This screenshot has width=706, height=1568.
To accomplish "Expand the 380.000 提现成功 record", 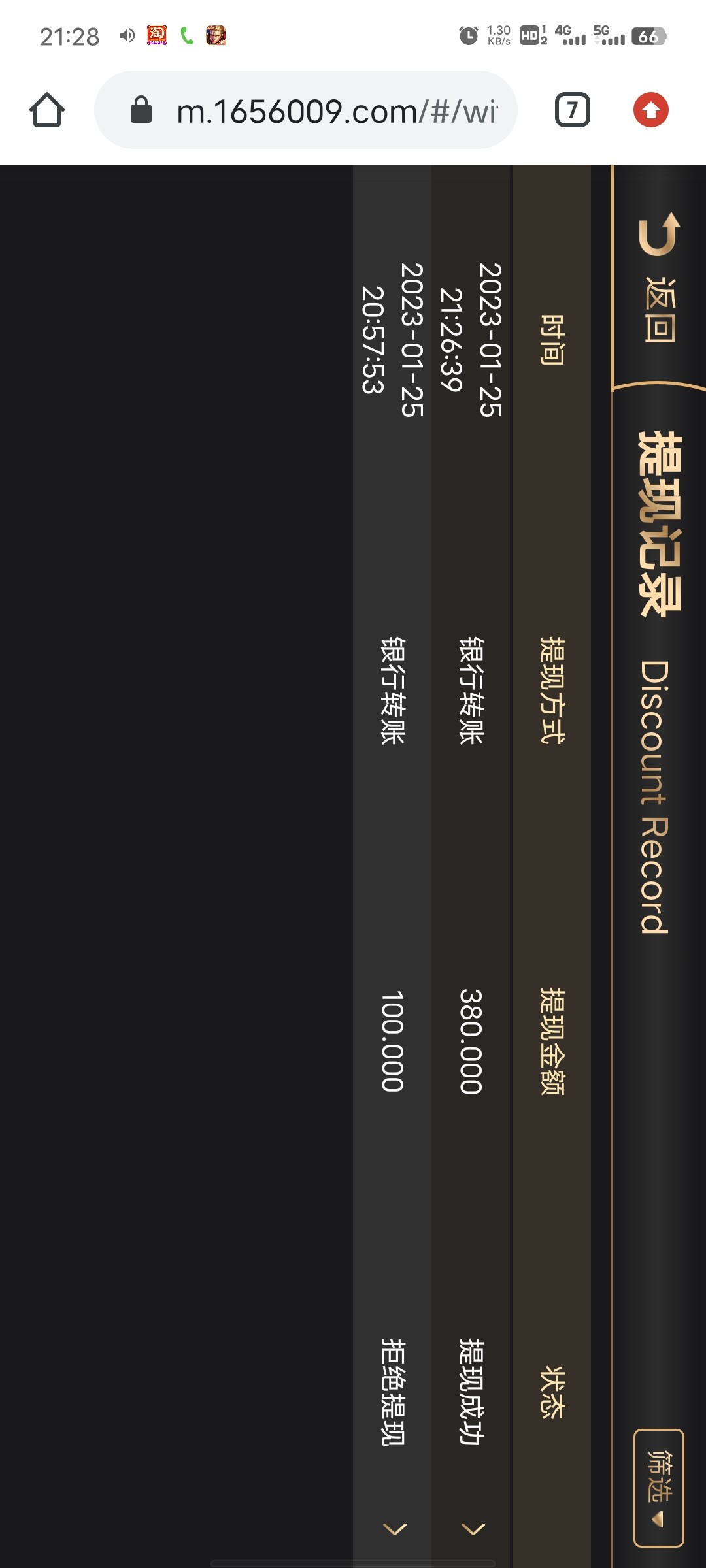I will point(473,1528).
